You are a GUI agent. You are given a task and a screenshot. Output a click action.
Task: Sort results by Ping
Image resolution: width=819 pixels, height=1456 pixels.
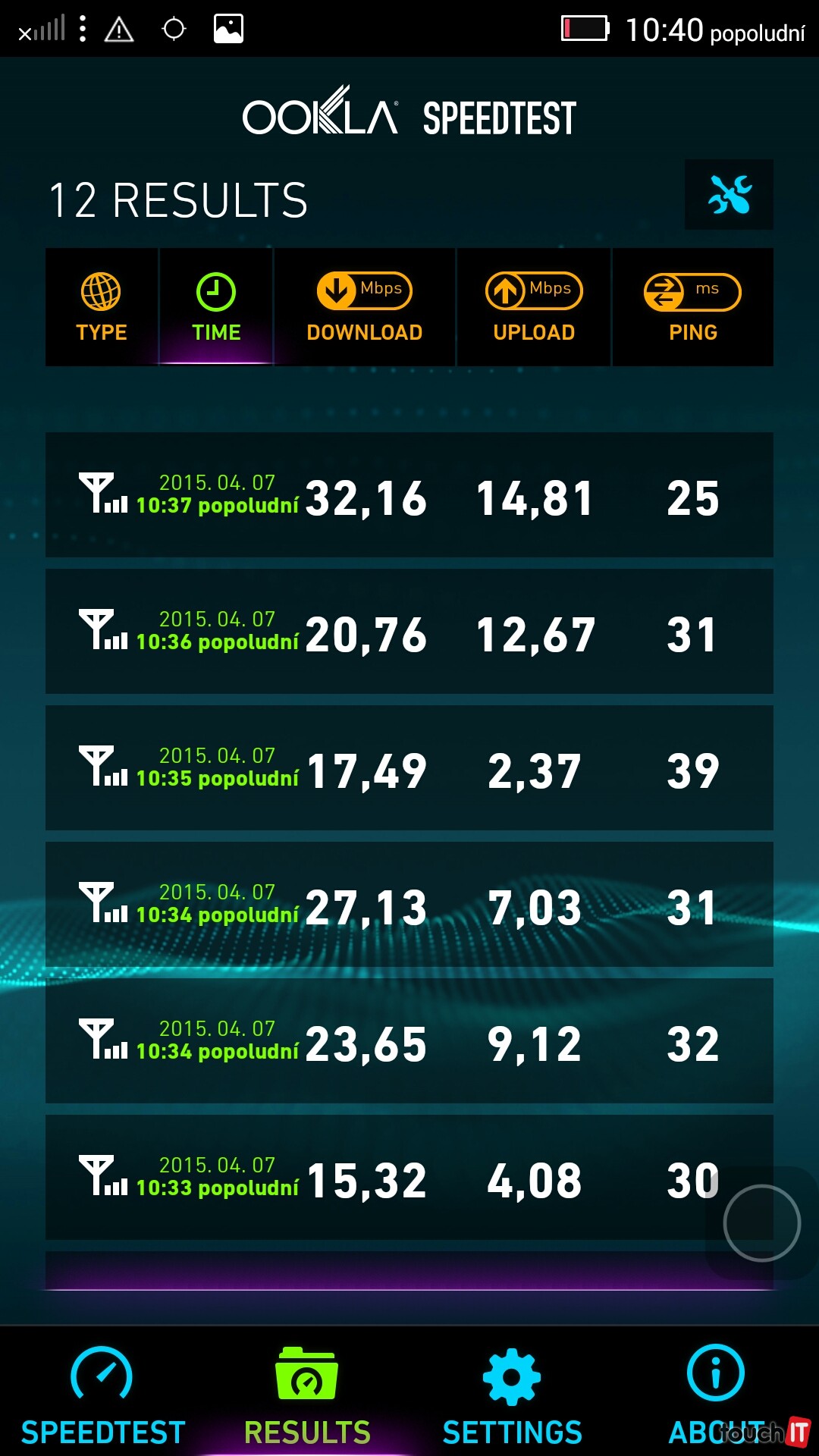click(x=692, y=307)
